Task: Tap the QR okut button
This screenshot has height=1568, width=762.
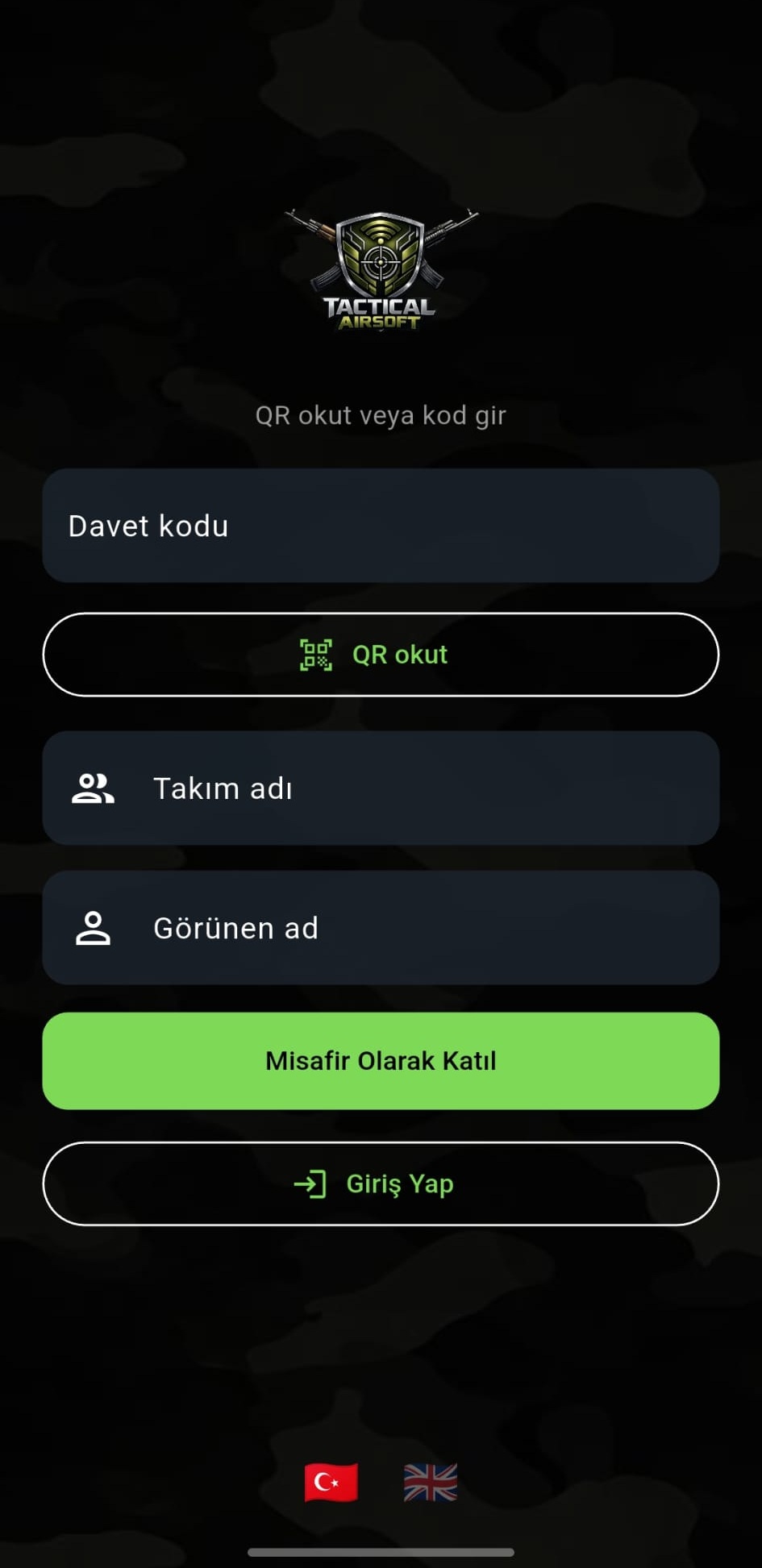Action: click(380, 655)
